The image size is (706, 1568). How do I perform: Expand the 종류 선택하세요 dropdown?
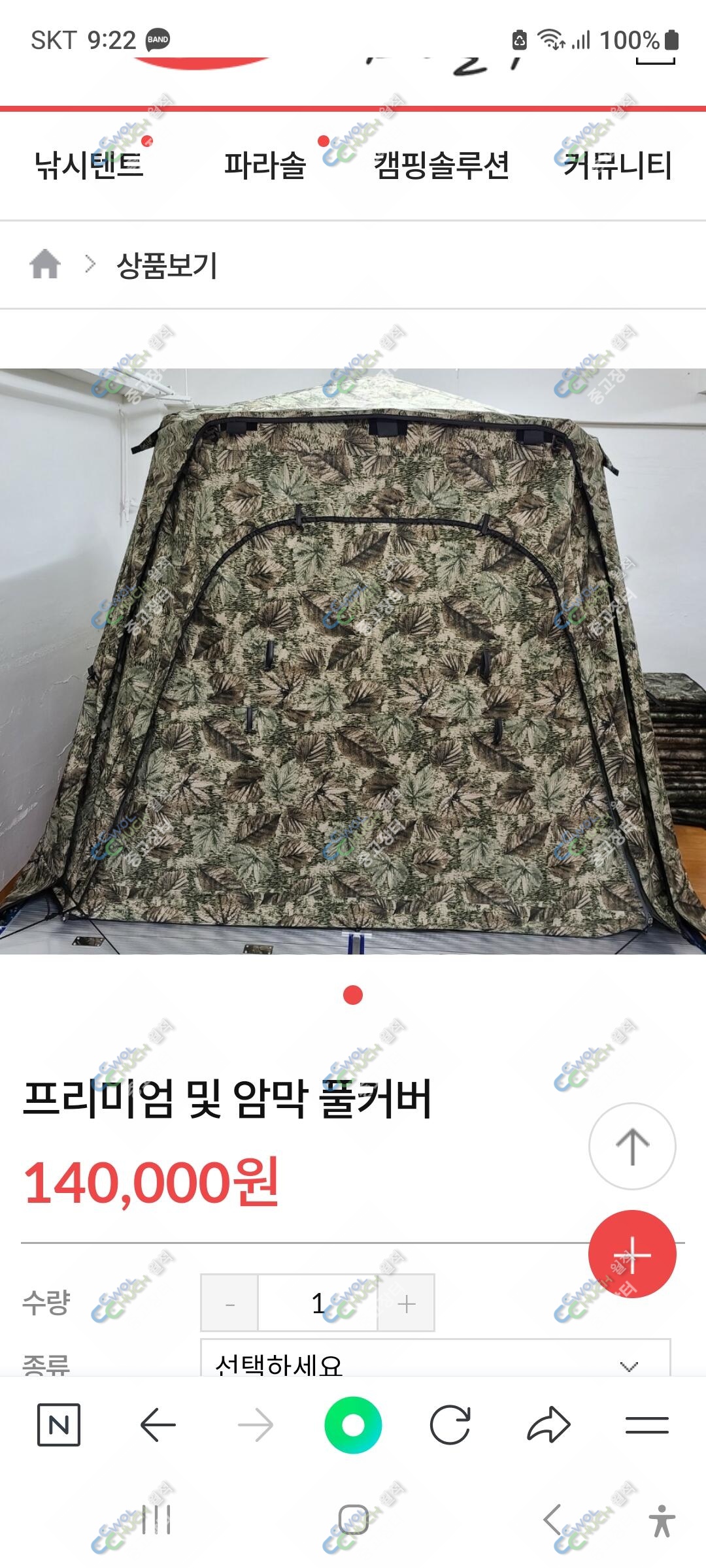click(x=435, y=1359)
